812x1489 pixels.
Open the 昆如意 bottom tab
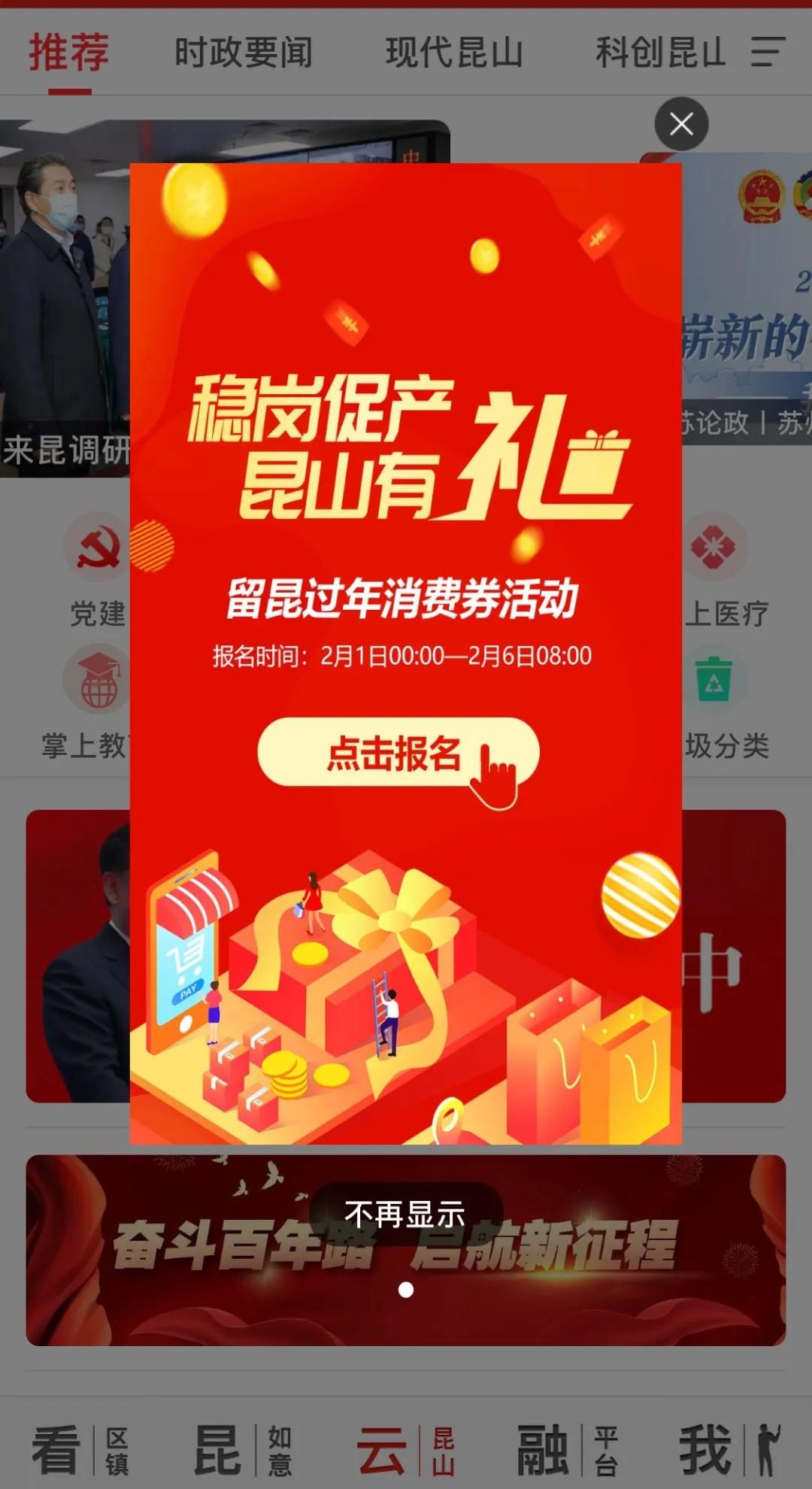tap(243, 1450)
